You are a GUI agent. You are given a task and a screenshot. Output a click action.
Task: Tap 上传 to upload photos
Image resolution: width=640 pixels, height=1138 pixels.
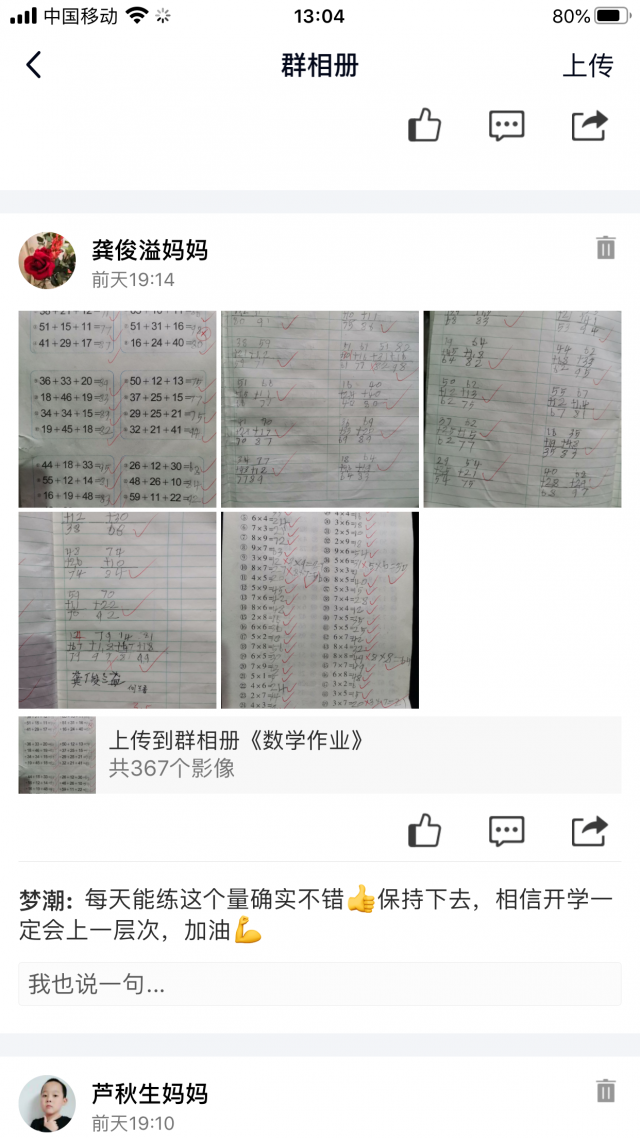coord(587,66)
